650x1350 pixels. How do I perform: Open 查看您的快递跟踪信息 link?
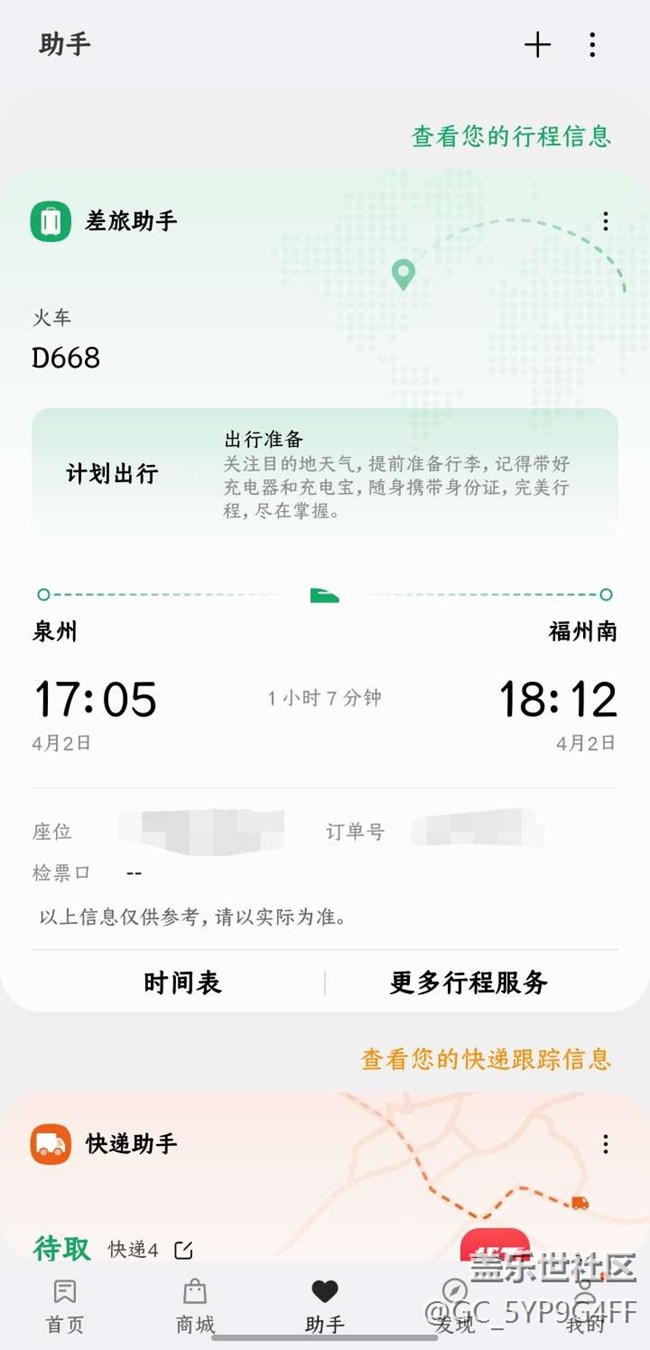486,1059
